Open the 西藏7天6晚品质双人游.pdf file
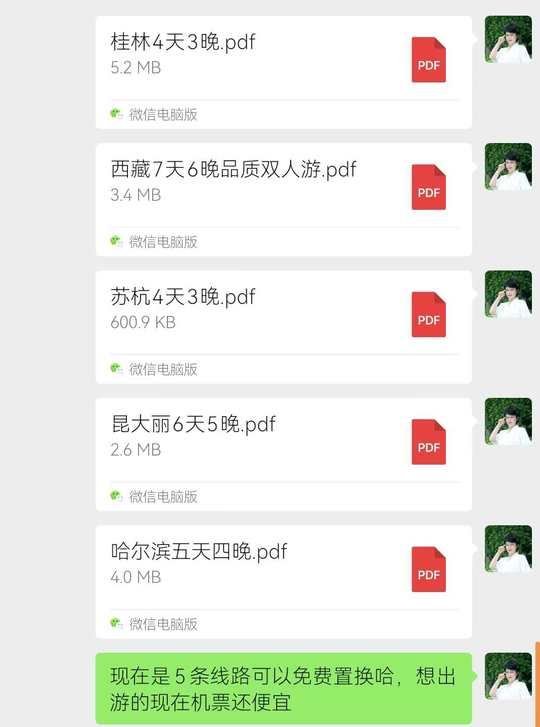Viewport: 540px width, 727px height. [284, 199]
